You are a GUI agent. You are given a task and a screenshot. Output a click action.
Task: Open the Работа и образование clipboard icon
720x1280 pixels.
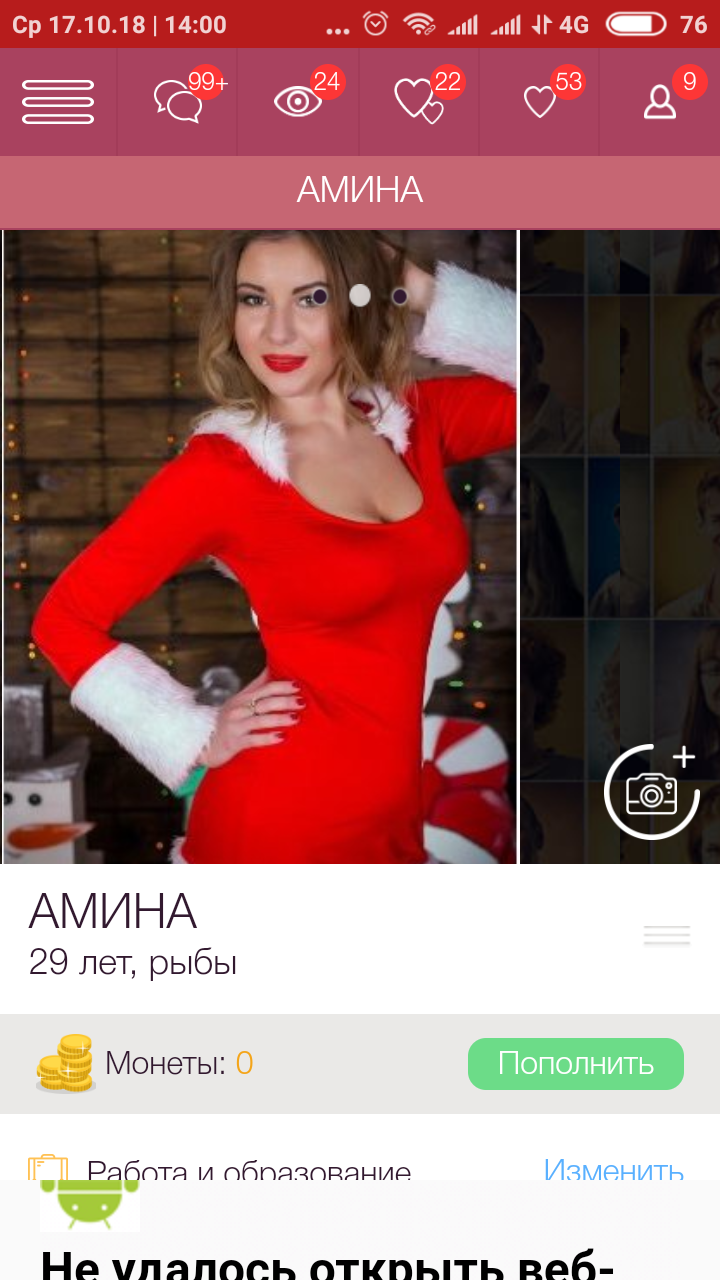[45, 1167]
